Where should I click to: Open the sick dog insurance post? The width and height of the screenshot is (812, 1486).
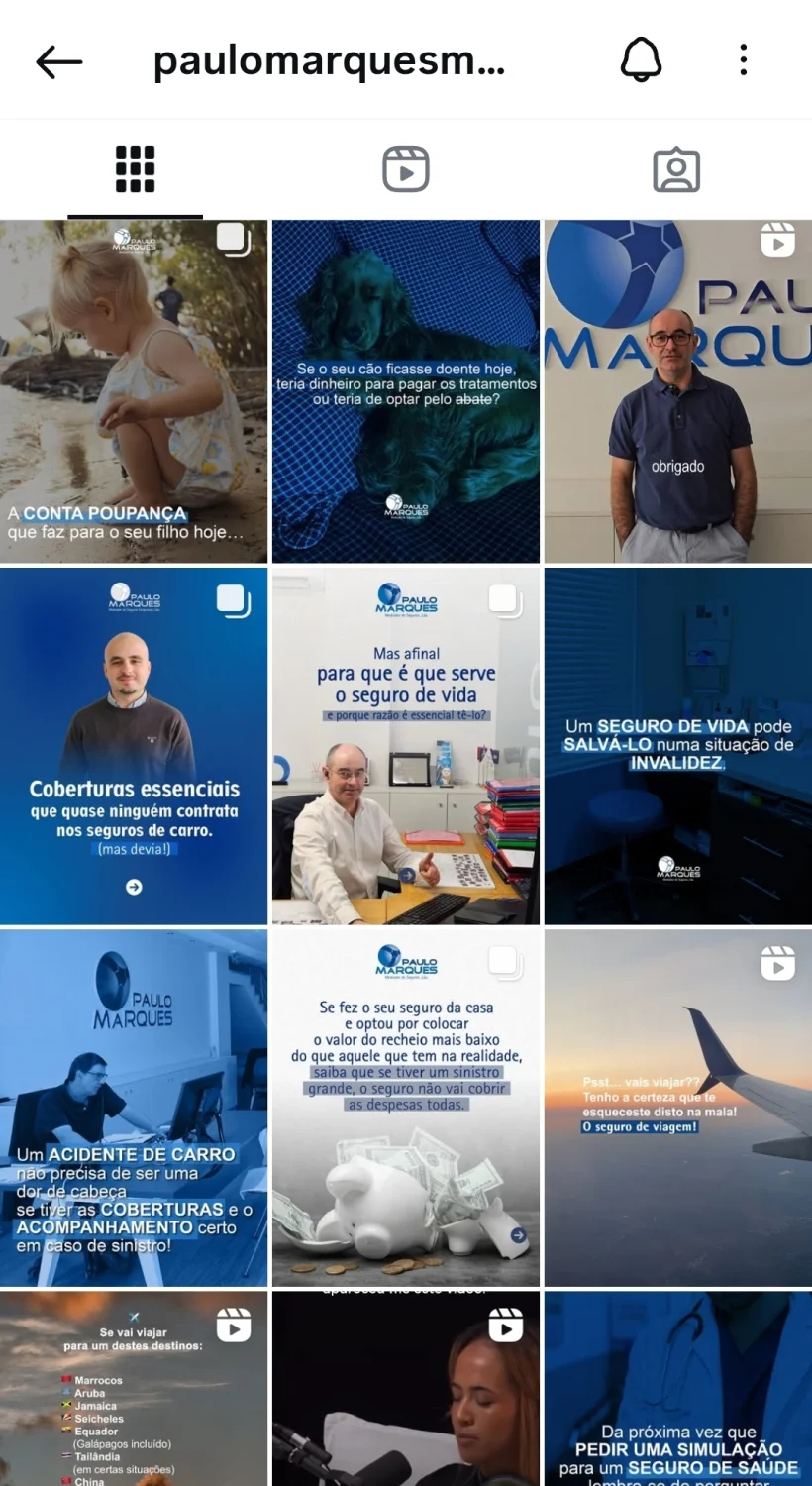tap(406, 391)
